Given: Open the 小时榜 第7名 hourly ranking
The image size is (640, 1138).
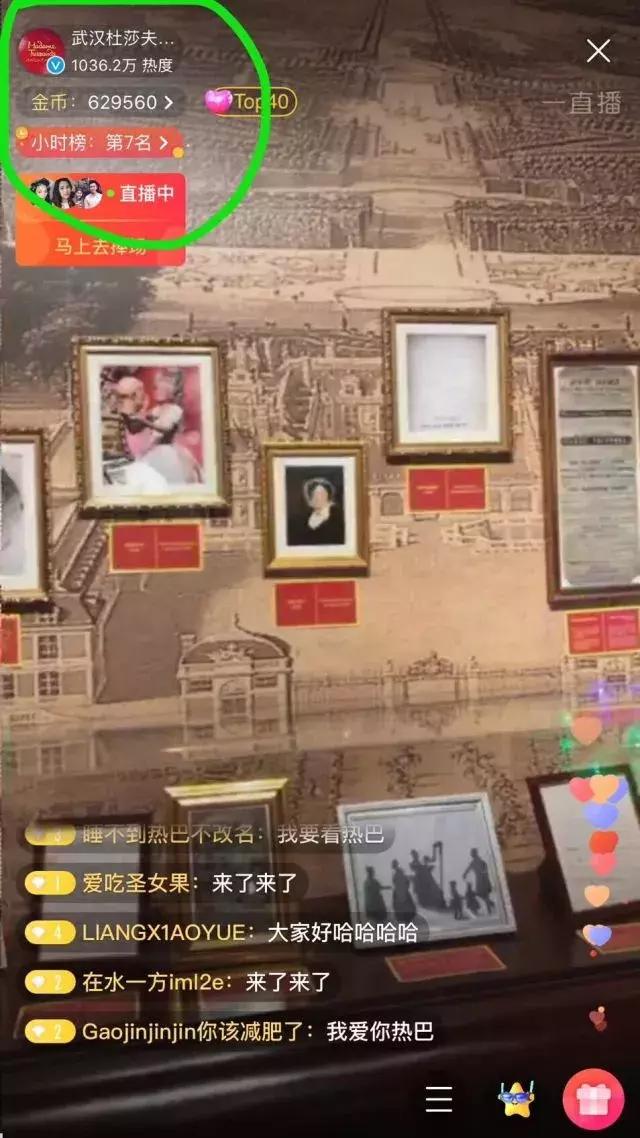Looking at the screenshot, I should tap(100, 143).
